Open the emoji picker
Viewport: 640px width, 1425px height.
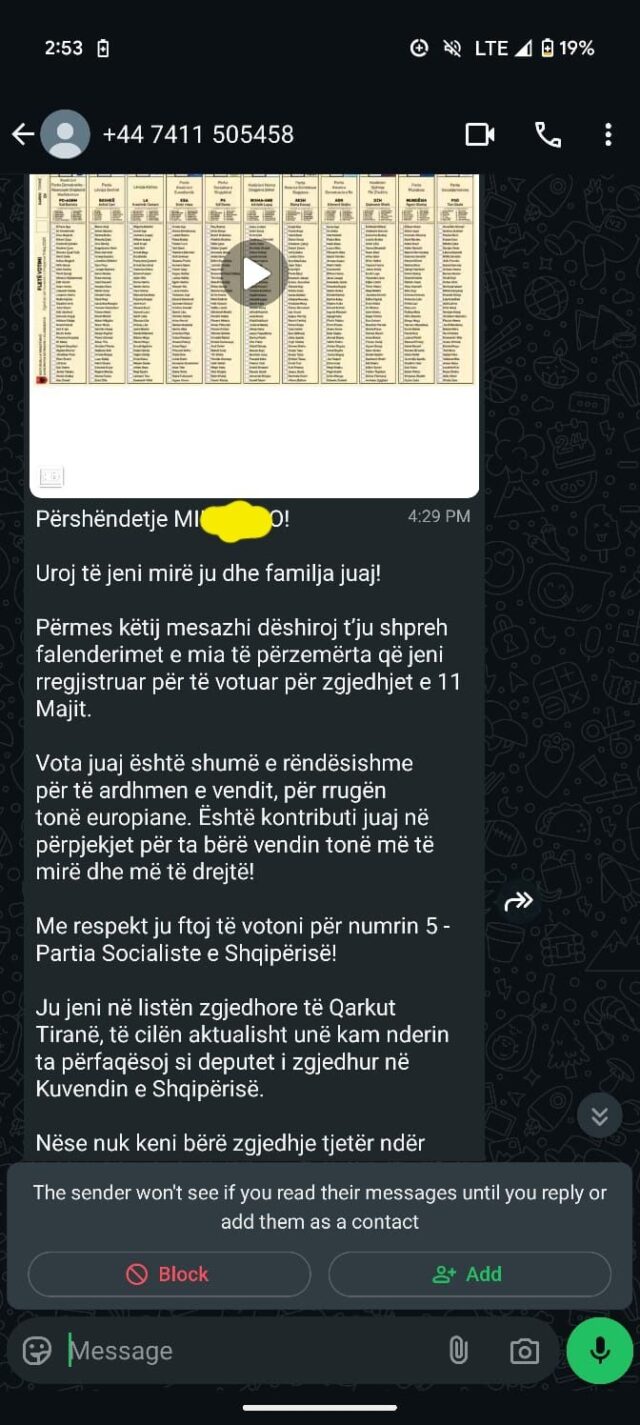[x=37, y=1351]
